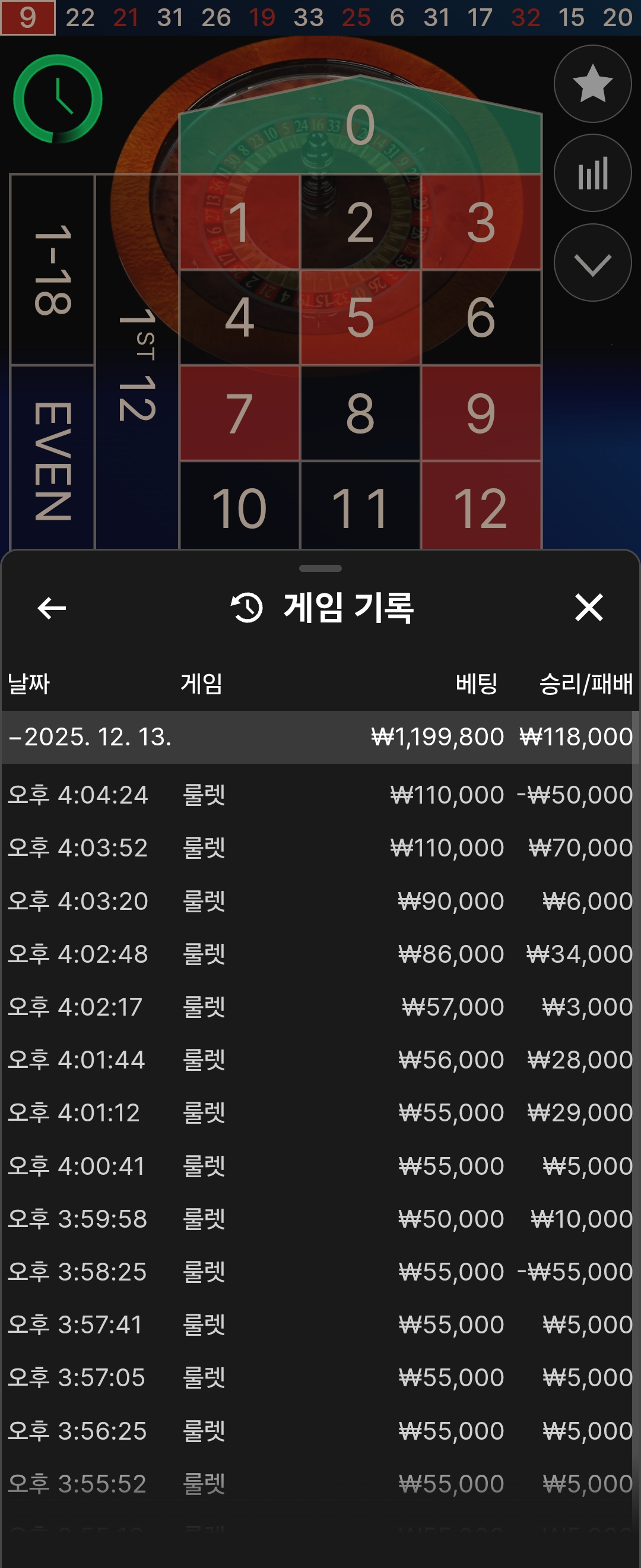Viewport: 641px width, 1568px height.
Task: Open the 오후 4:02:17 roulette record
Action: 320,1007
